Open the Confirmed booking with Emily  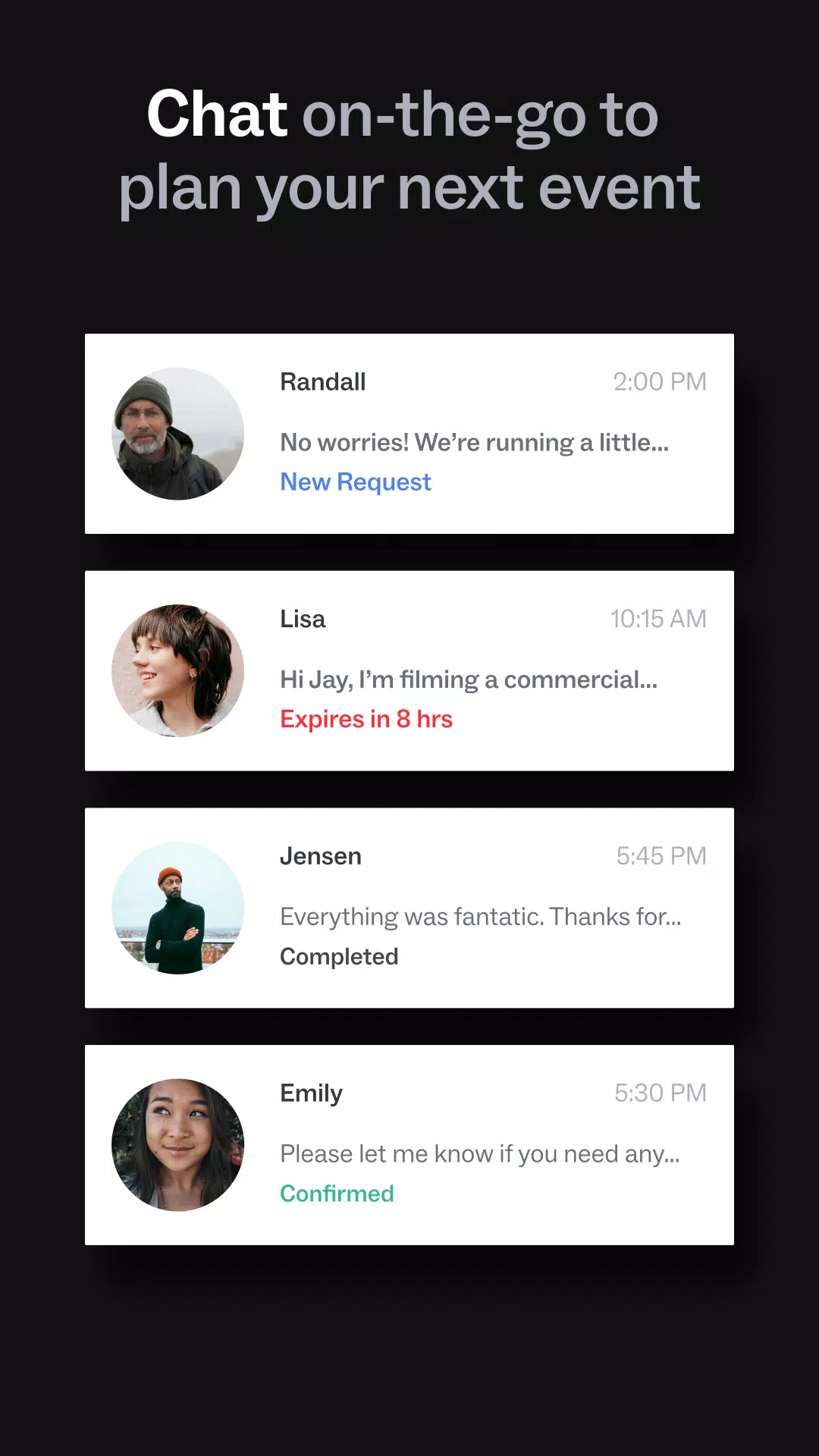[337, 1193]
